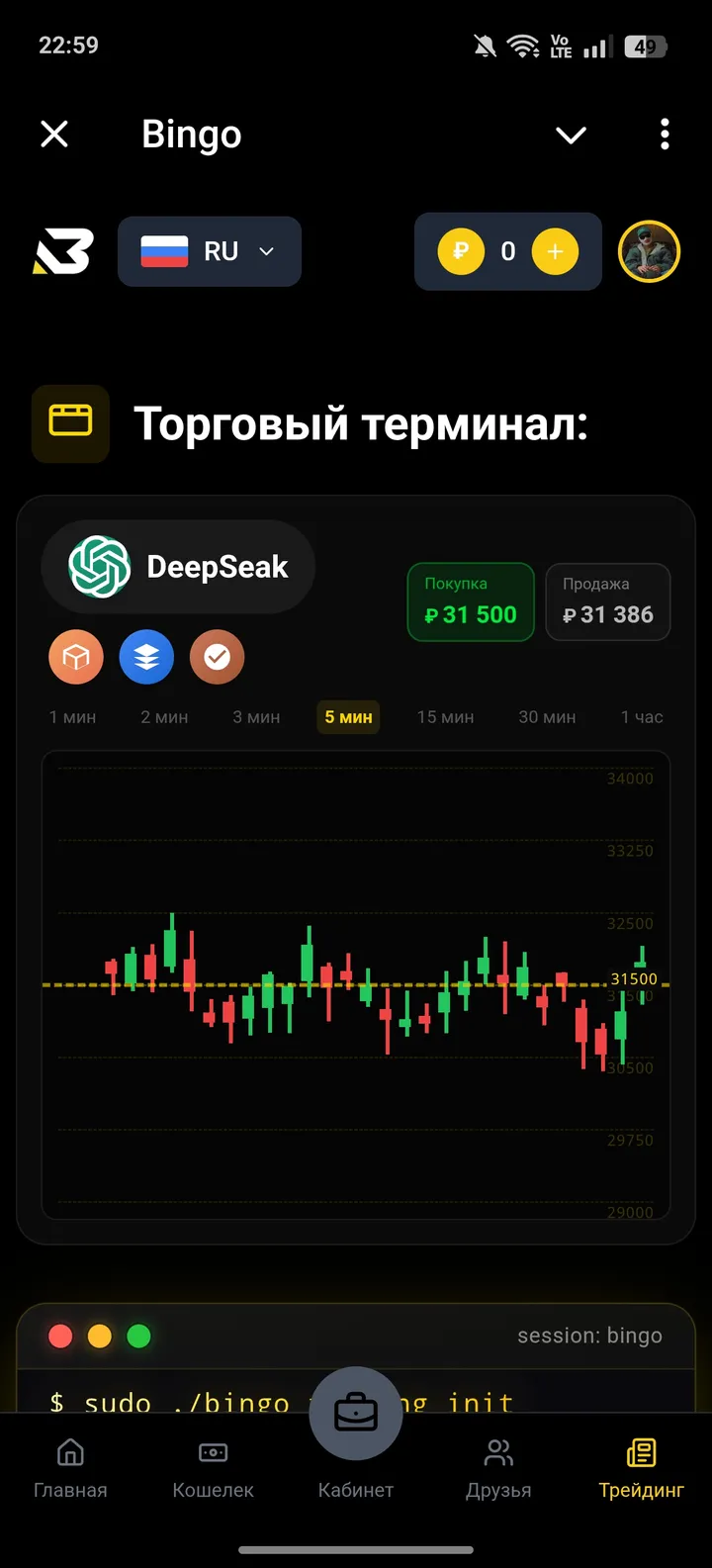Viewport: 712px width, 1568px height.
Task: Expand the down chevron in header
Action: point(571,135)
